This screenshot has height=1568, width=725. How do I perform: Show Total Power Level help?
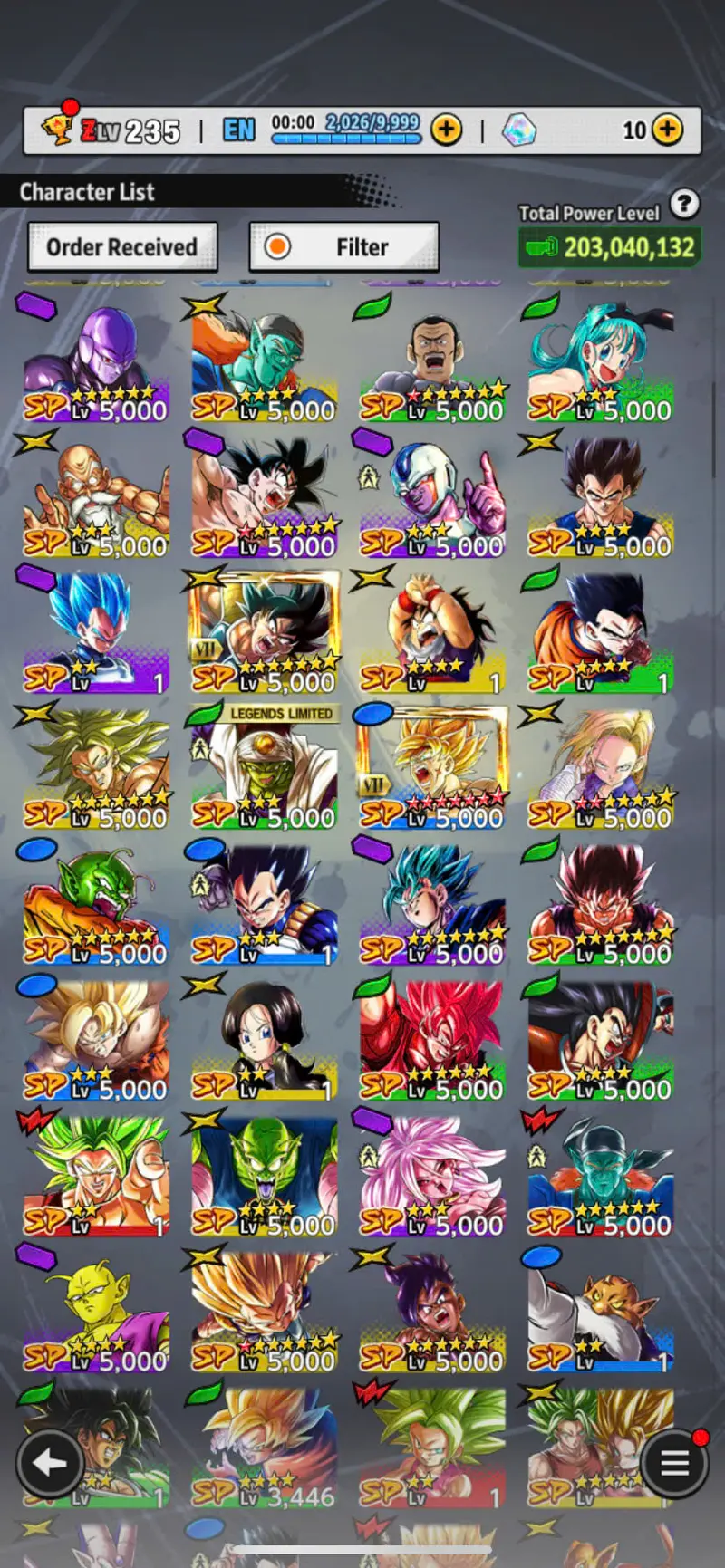685,205
